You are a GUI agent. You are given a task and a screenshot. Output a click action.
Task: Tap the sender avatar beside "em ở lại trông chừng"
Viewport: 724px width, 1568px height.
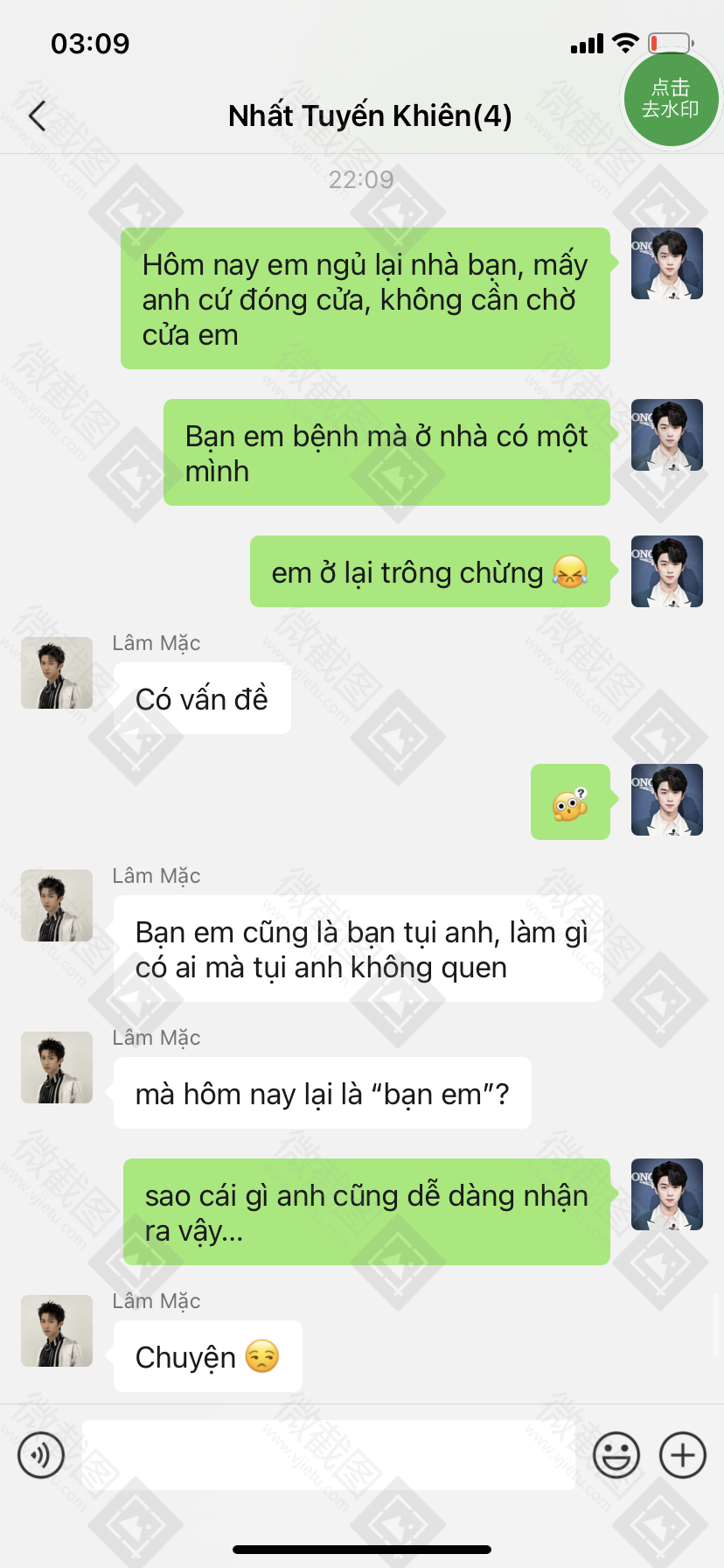(666, 571)
